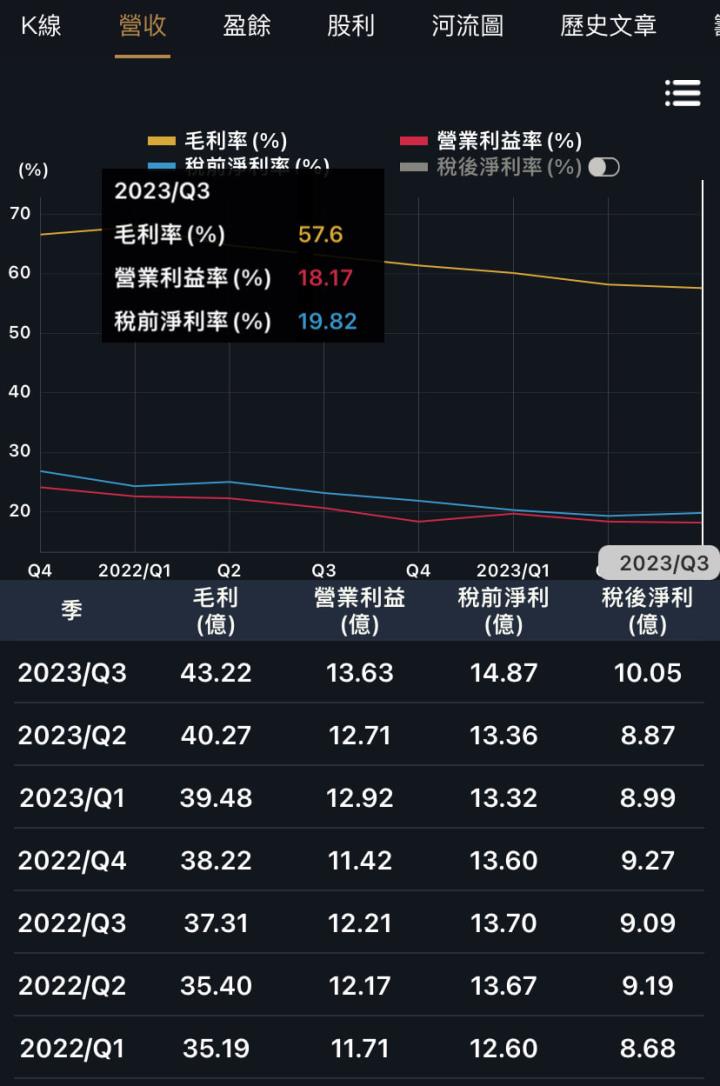Dismiss the 2023/Q3 tooltip popup

pos(243,254)
